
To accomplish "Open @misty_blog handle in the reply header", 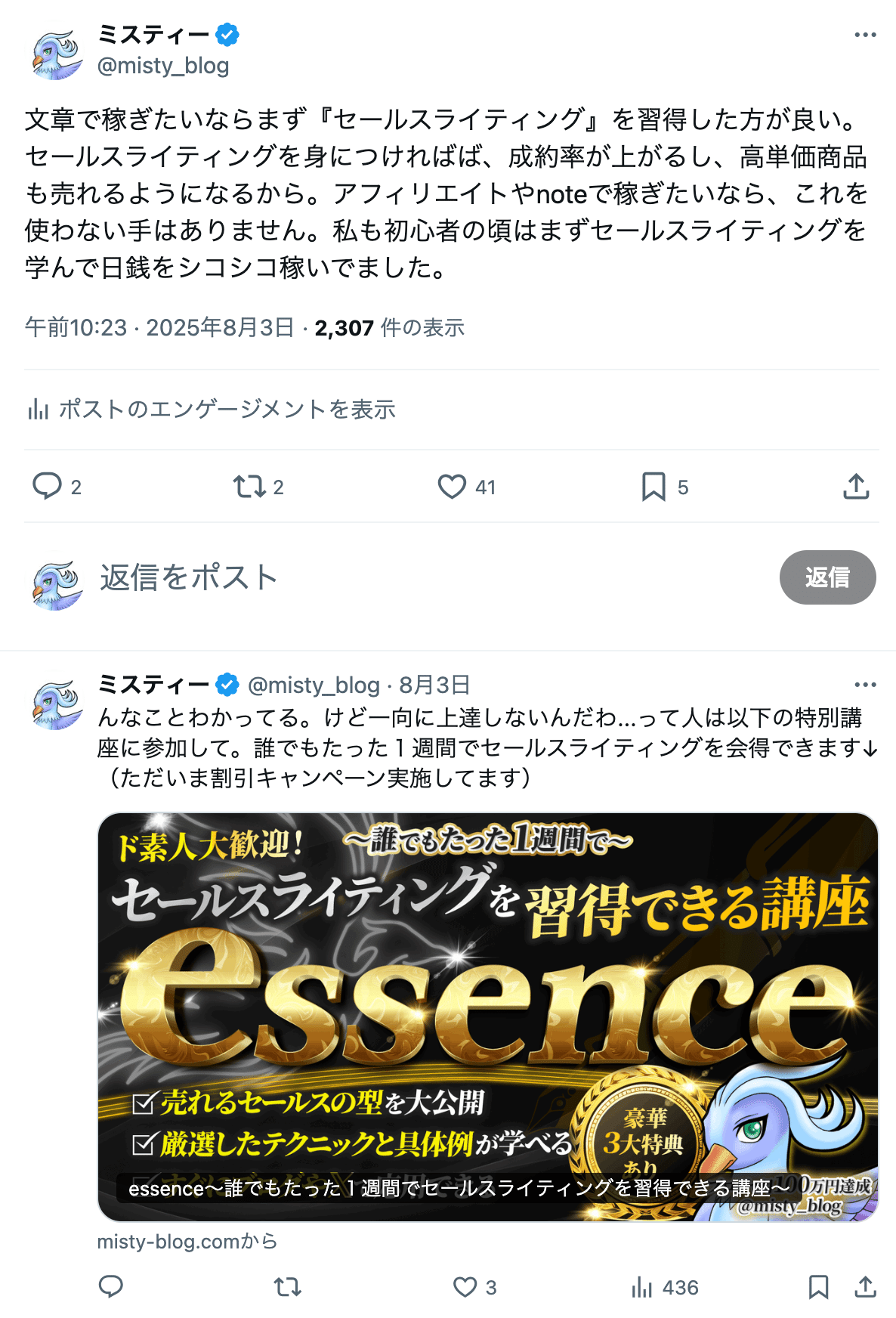I will (x=314, y=685).
